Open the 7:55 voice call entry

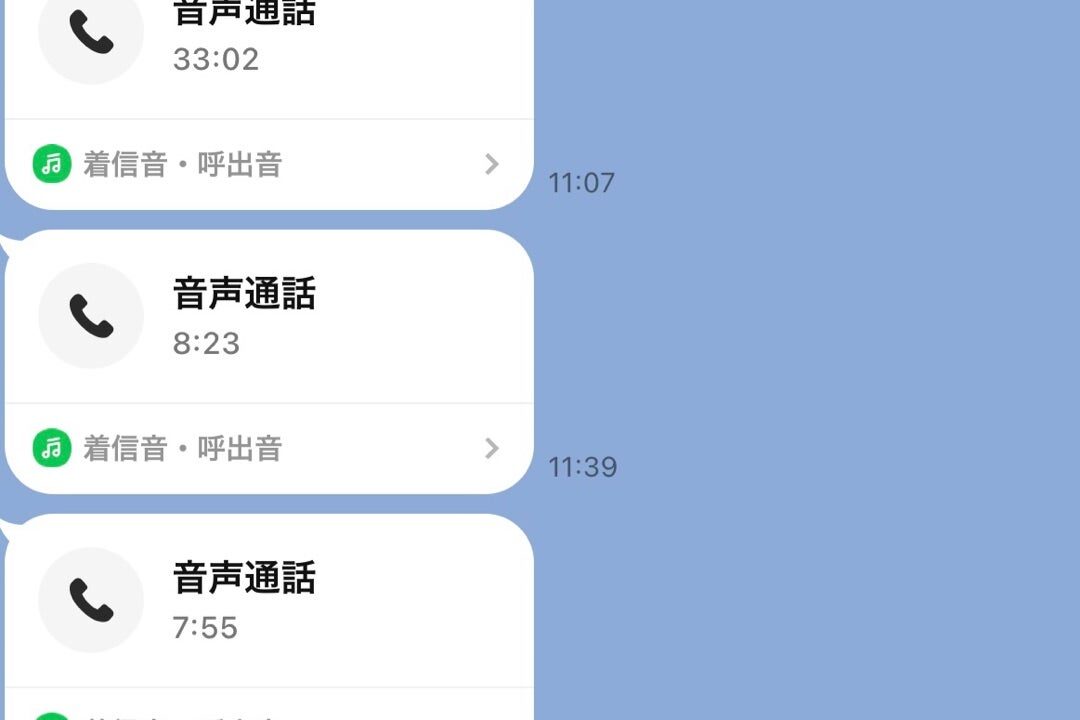click(x=270, y=600)
